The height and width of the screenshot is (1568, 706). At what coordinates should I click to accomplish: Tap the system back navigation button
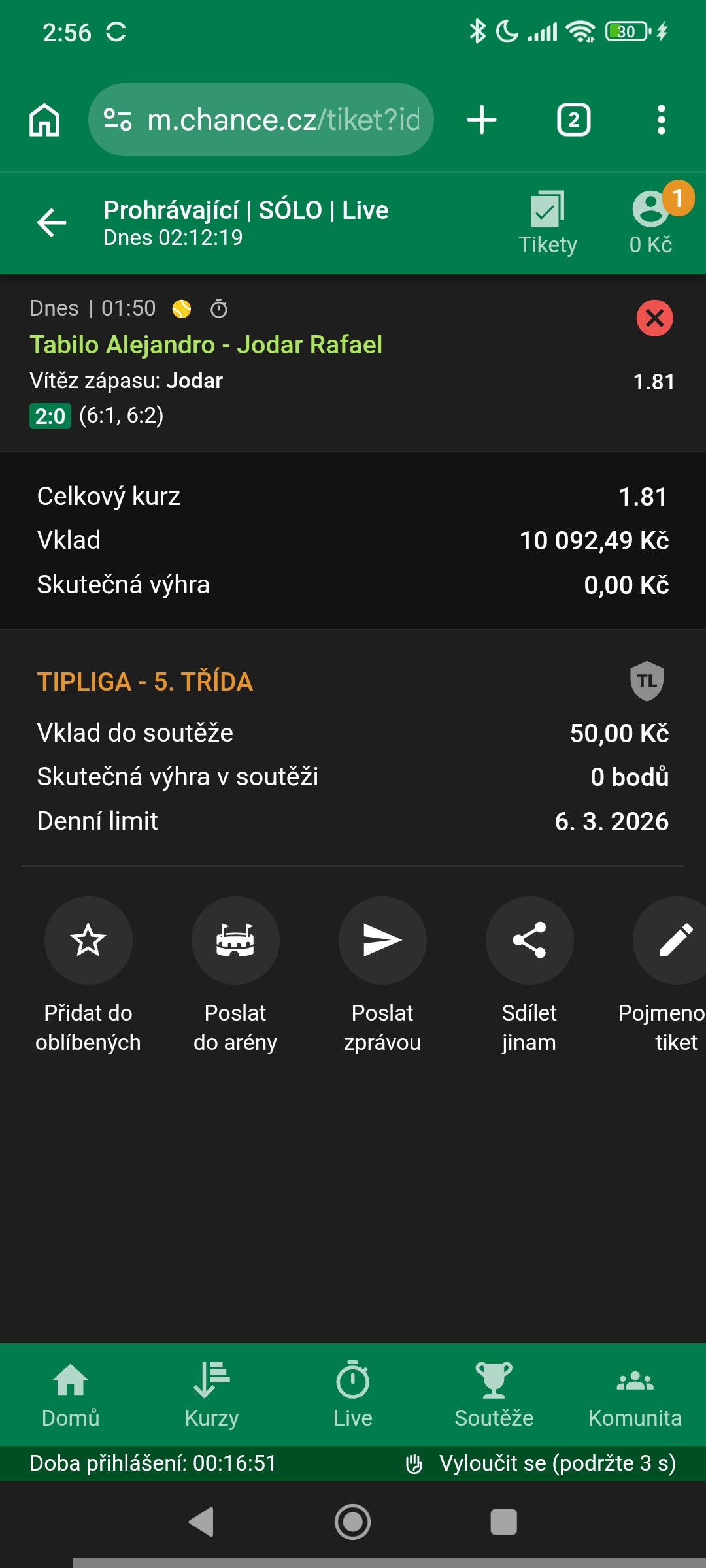click(x=201, y=1522)
